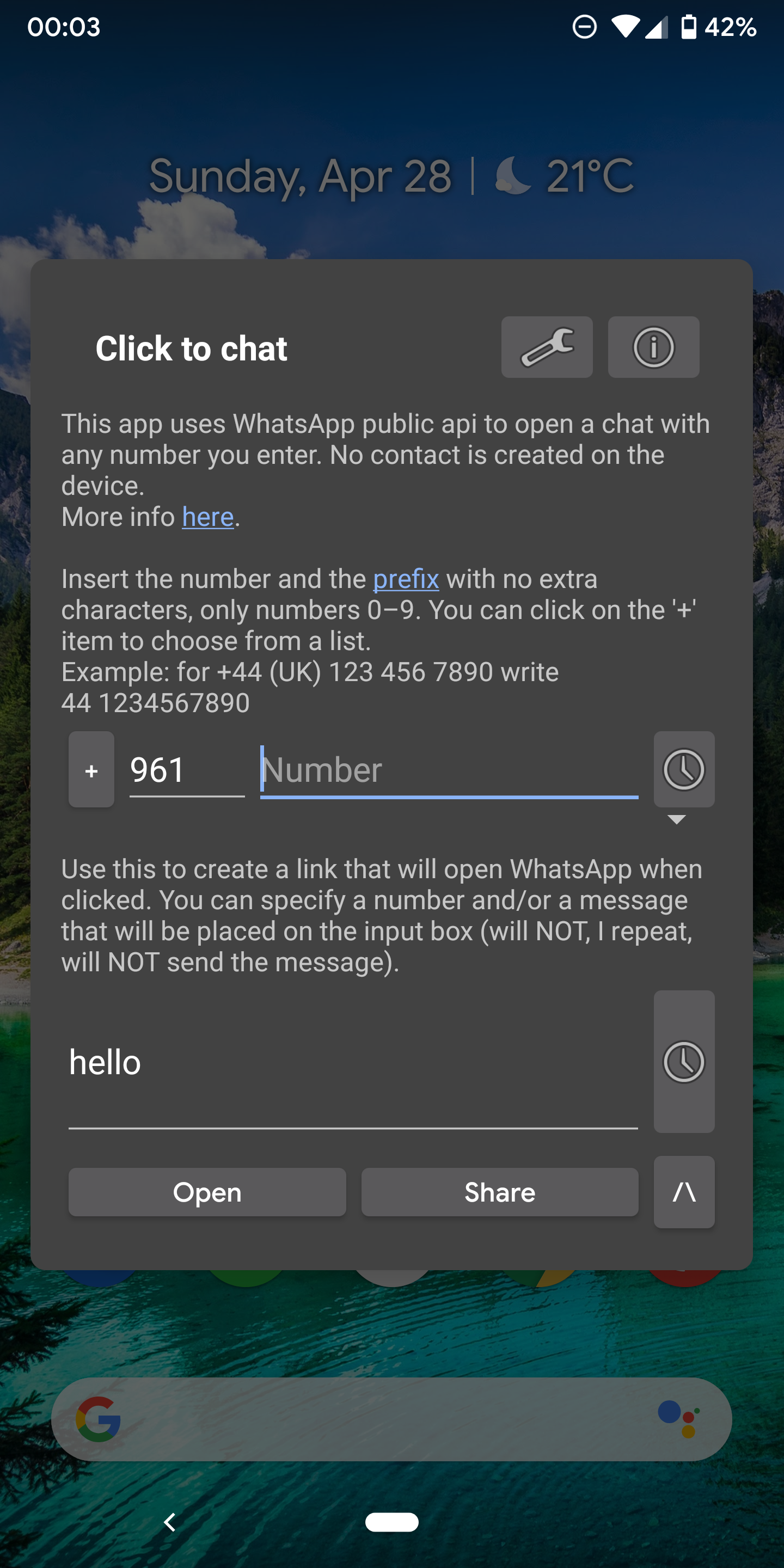784x1568 pixels.
Task: Tap the Open button
Action: click(207, 1192)
